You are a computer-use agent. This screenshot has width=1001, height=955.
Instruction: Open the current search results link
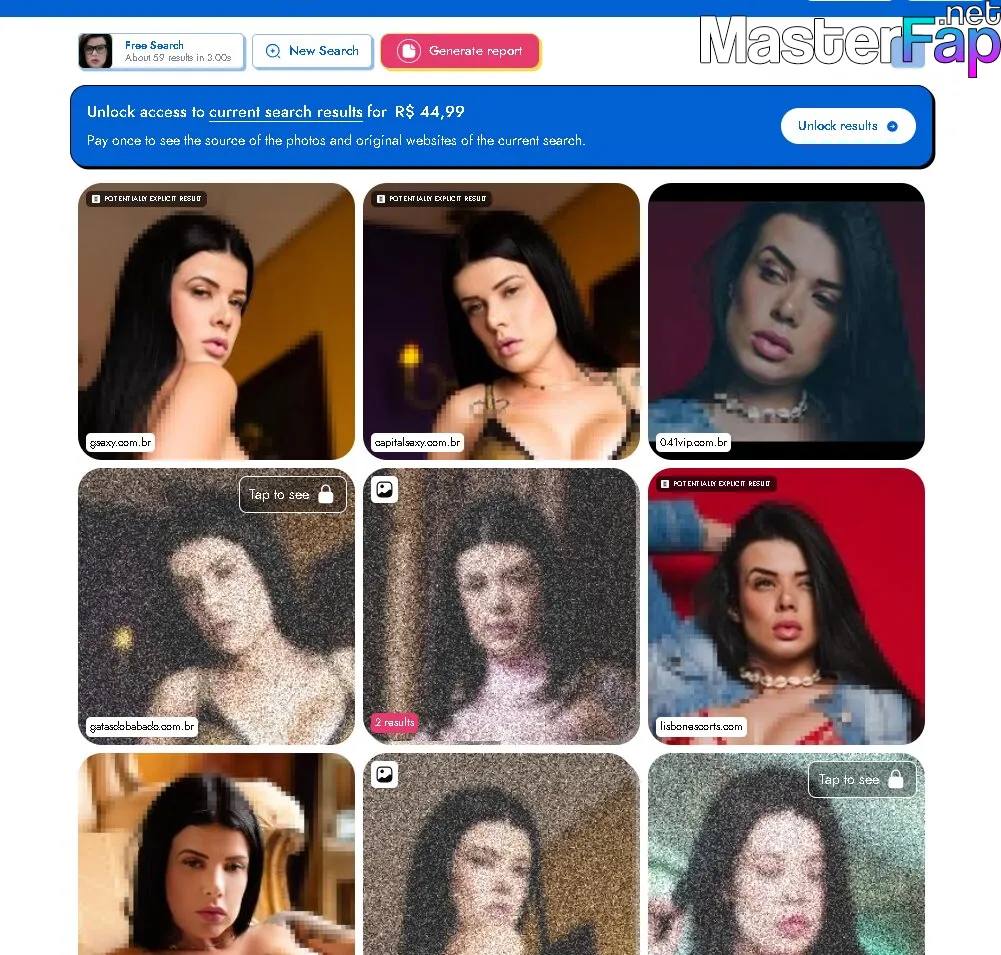click(285, 112)
